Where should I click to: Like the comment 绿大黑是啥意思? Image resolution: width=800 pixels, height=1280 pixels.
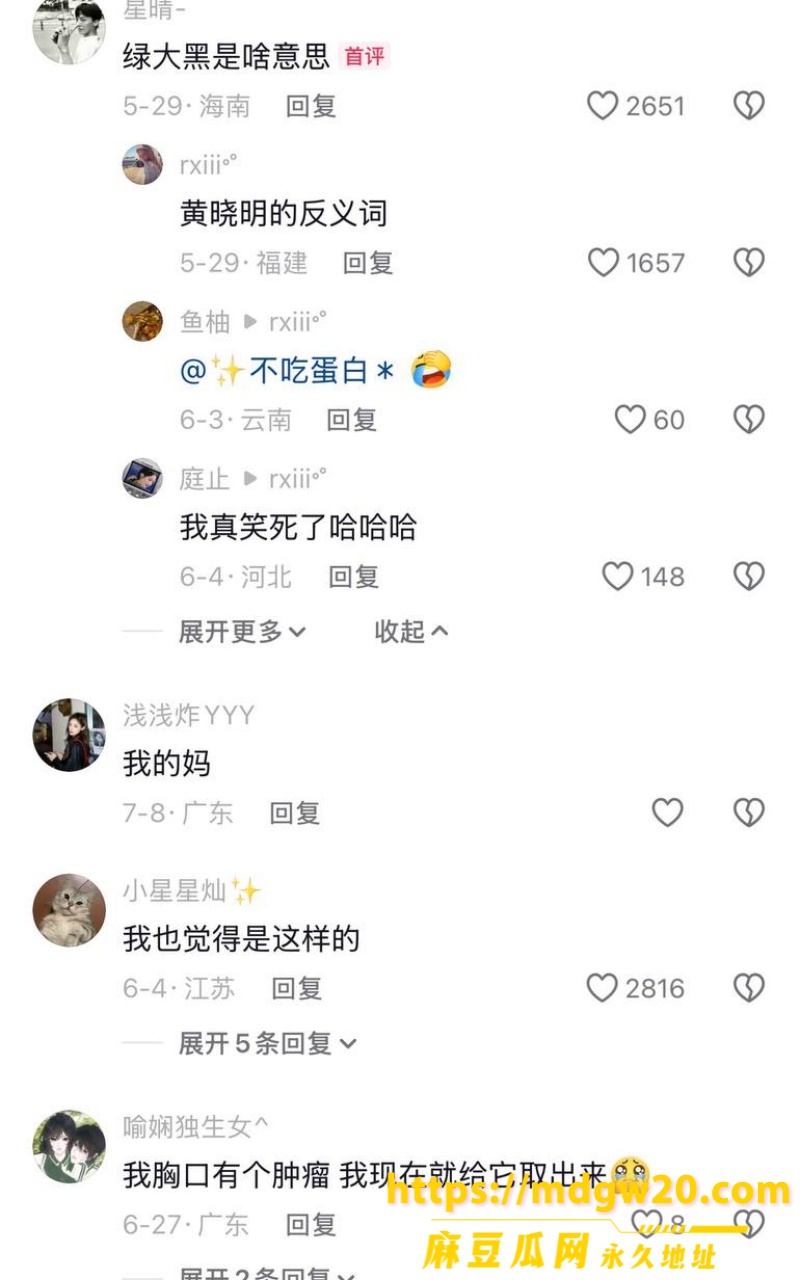[602, 106]
